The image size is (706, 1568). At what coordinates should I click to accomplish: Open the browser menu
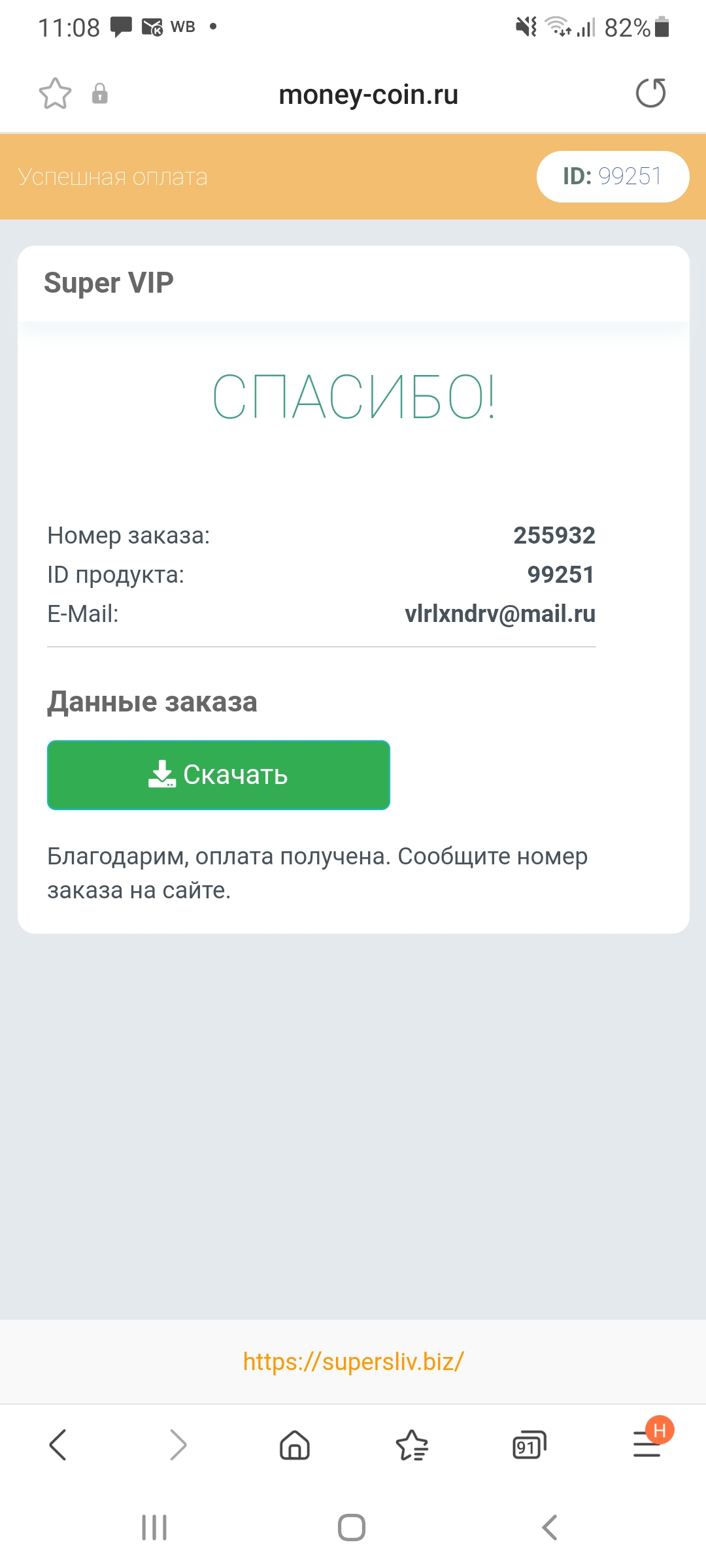[x=647, y=1443]
